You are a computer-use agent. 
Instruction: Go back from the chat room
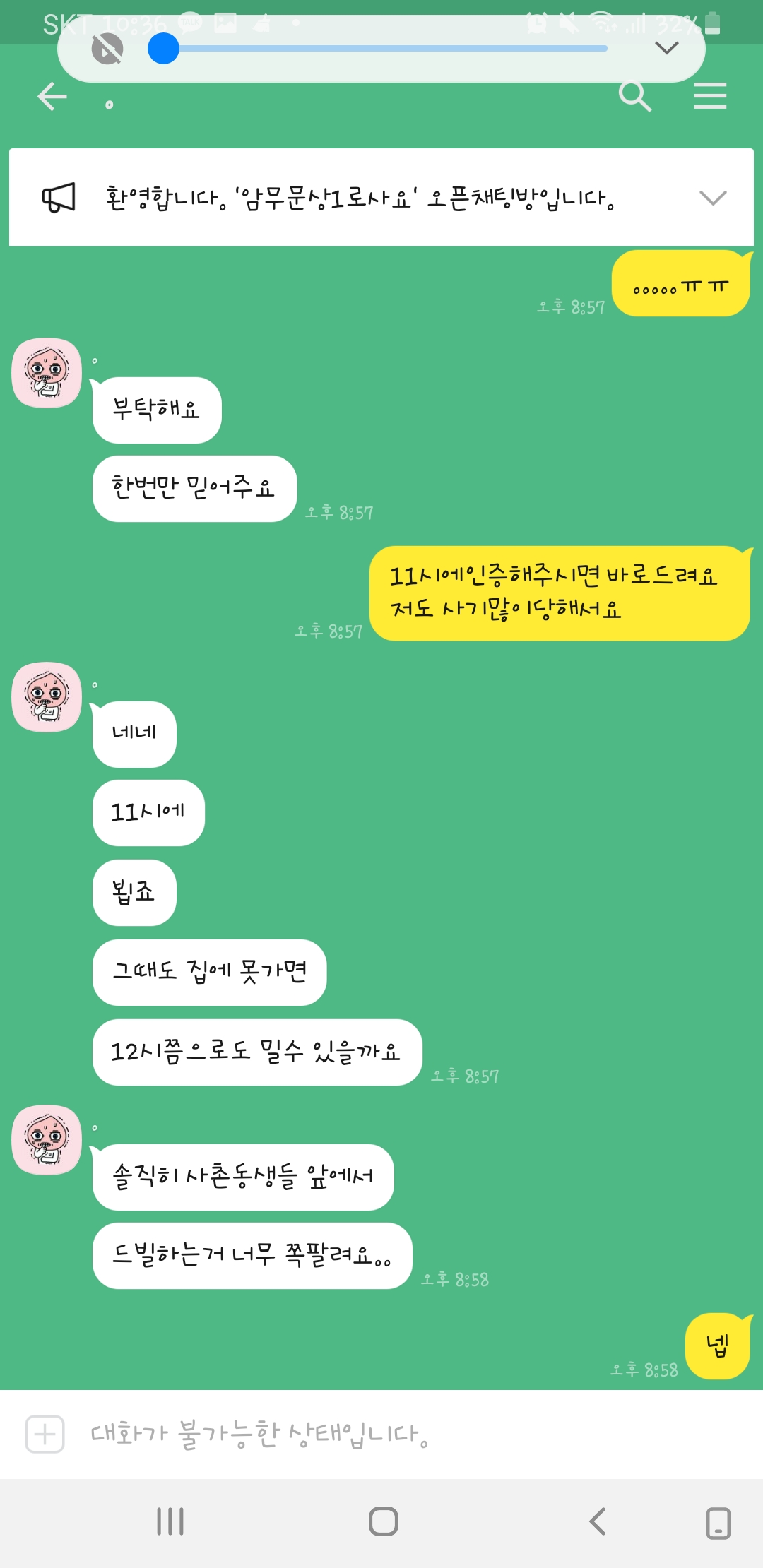tap(52, 97)
